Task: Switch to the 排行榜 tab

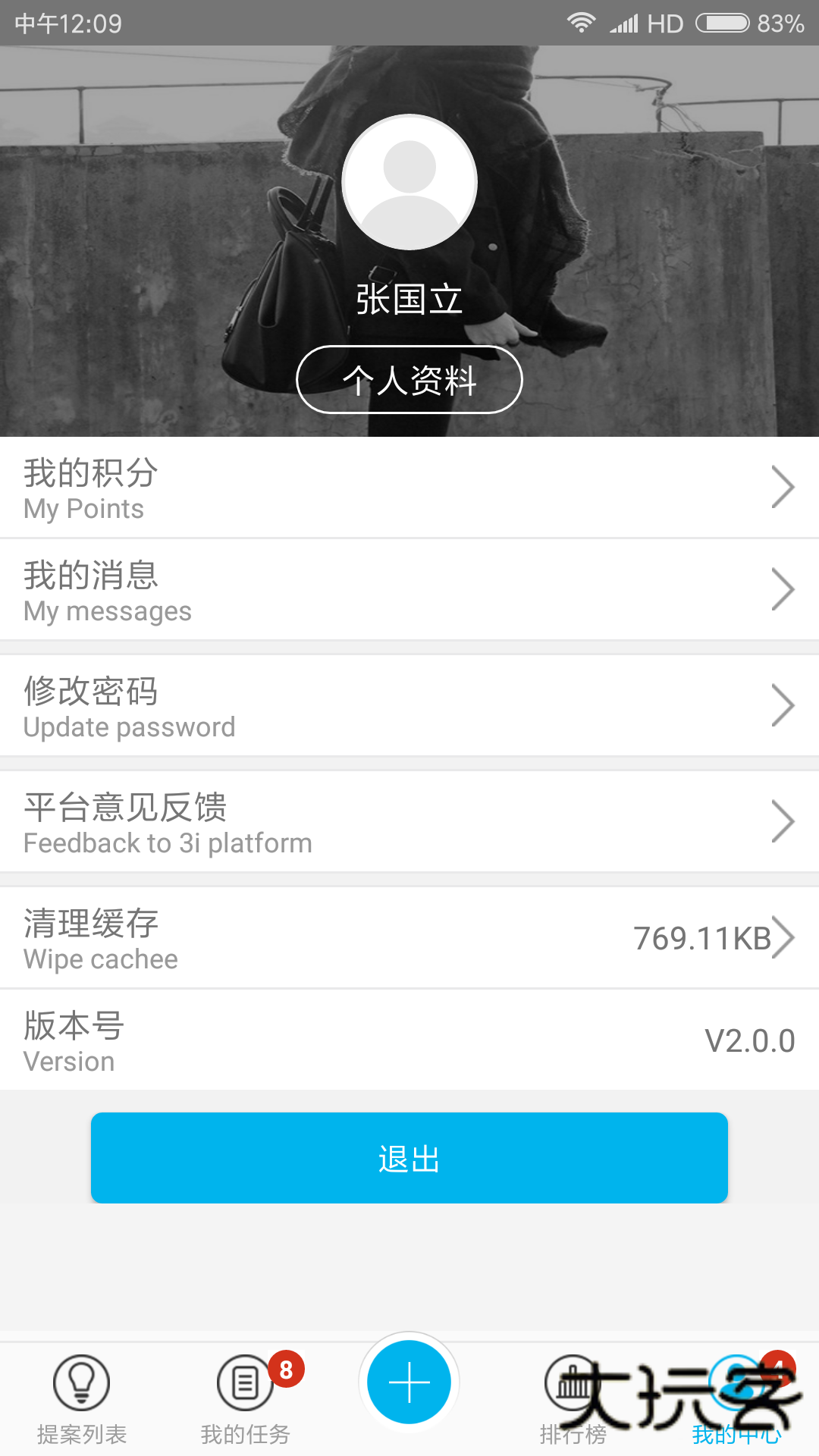Action: [573, 1399]
